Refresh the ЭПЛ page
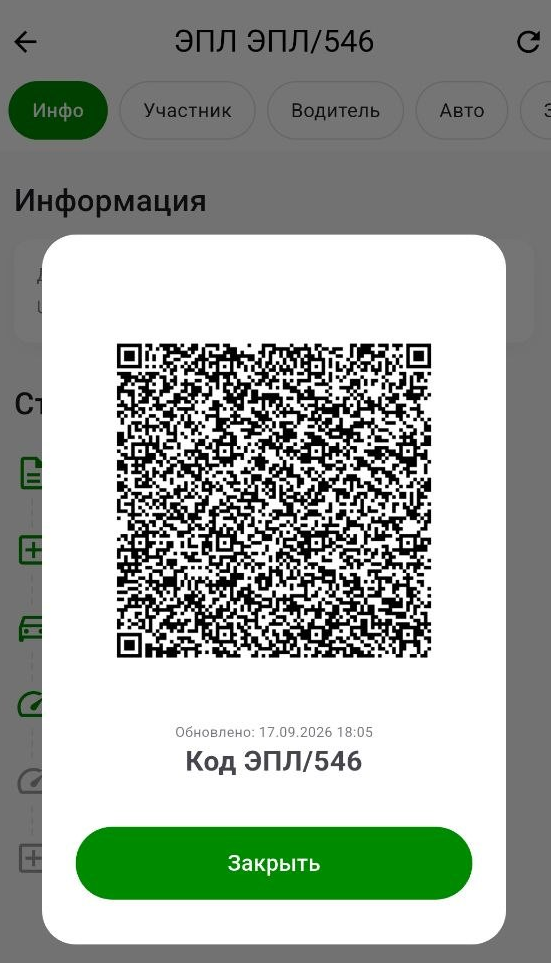The height and width of the screenshot is (963, 551). coord(528,42)
